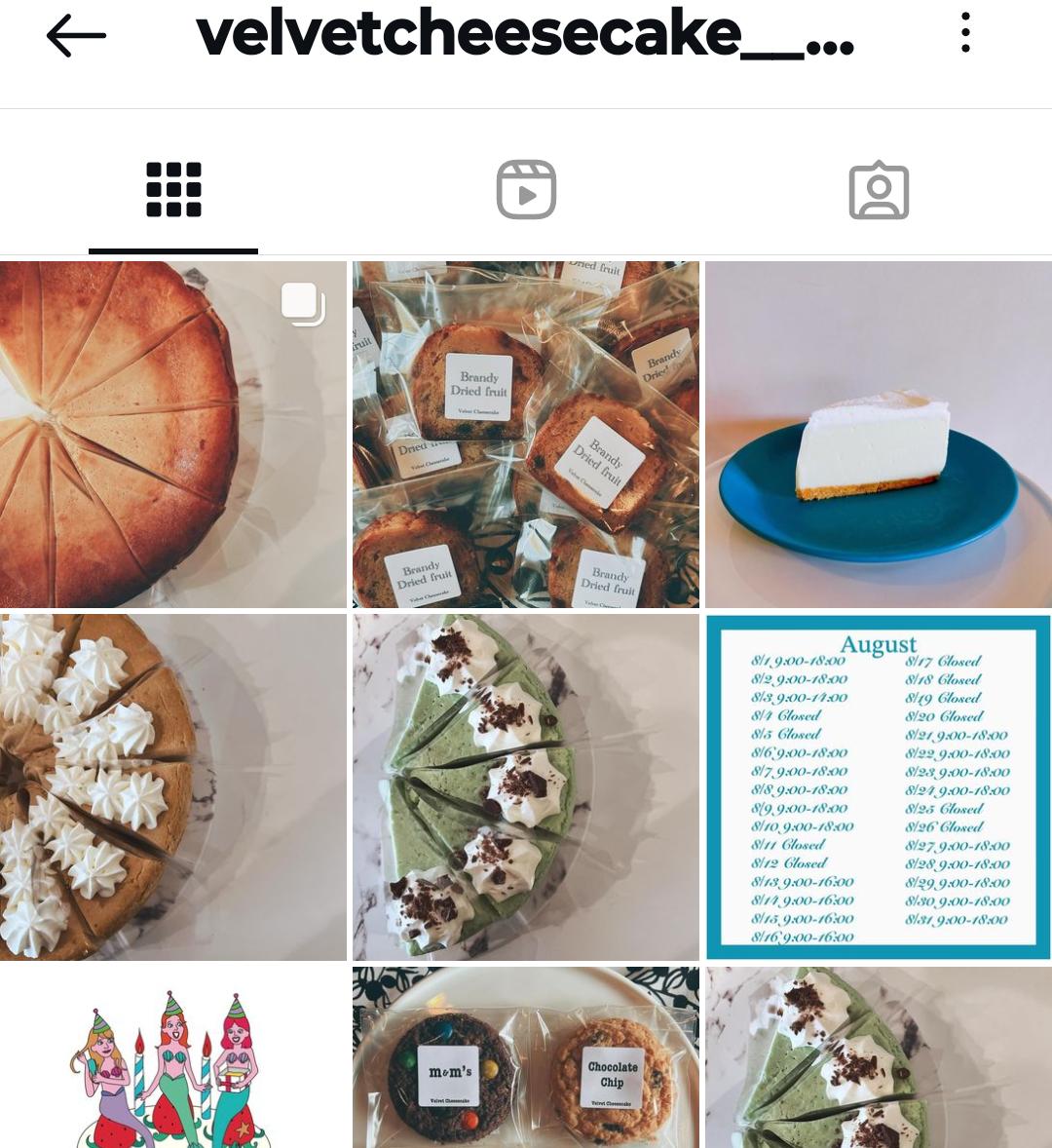Open the baked cheesecake carousel post
Image resolution: width=1052 pixels, height=1148 pixels.
click(x=172, y=435)
